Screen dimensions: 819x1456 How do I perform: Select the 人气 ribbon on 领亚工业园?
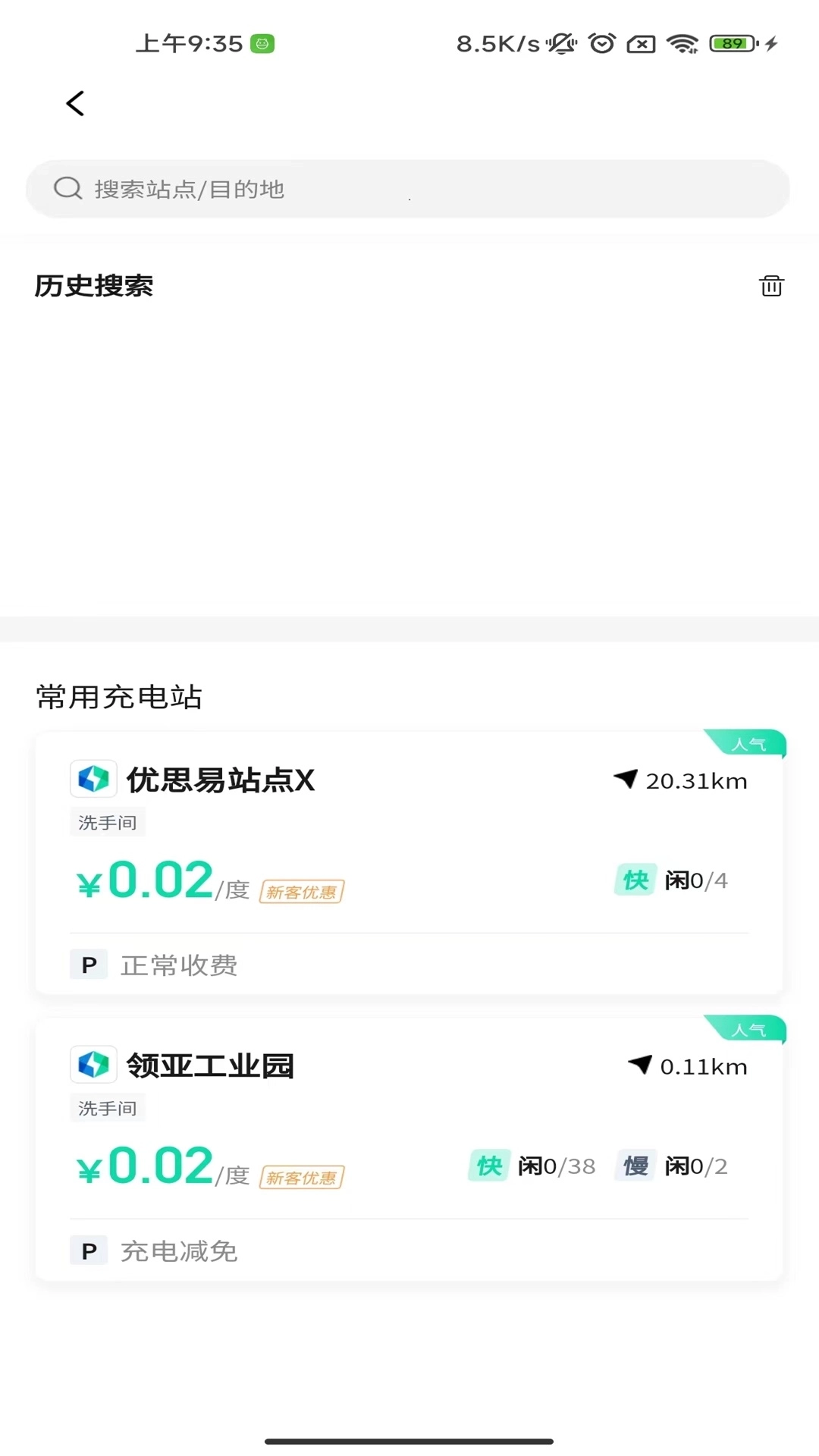748,1030
